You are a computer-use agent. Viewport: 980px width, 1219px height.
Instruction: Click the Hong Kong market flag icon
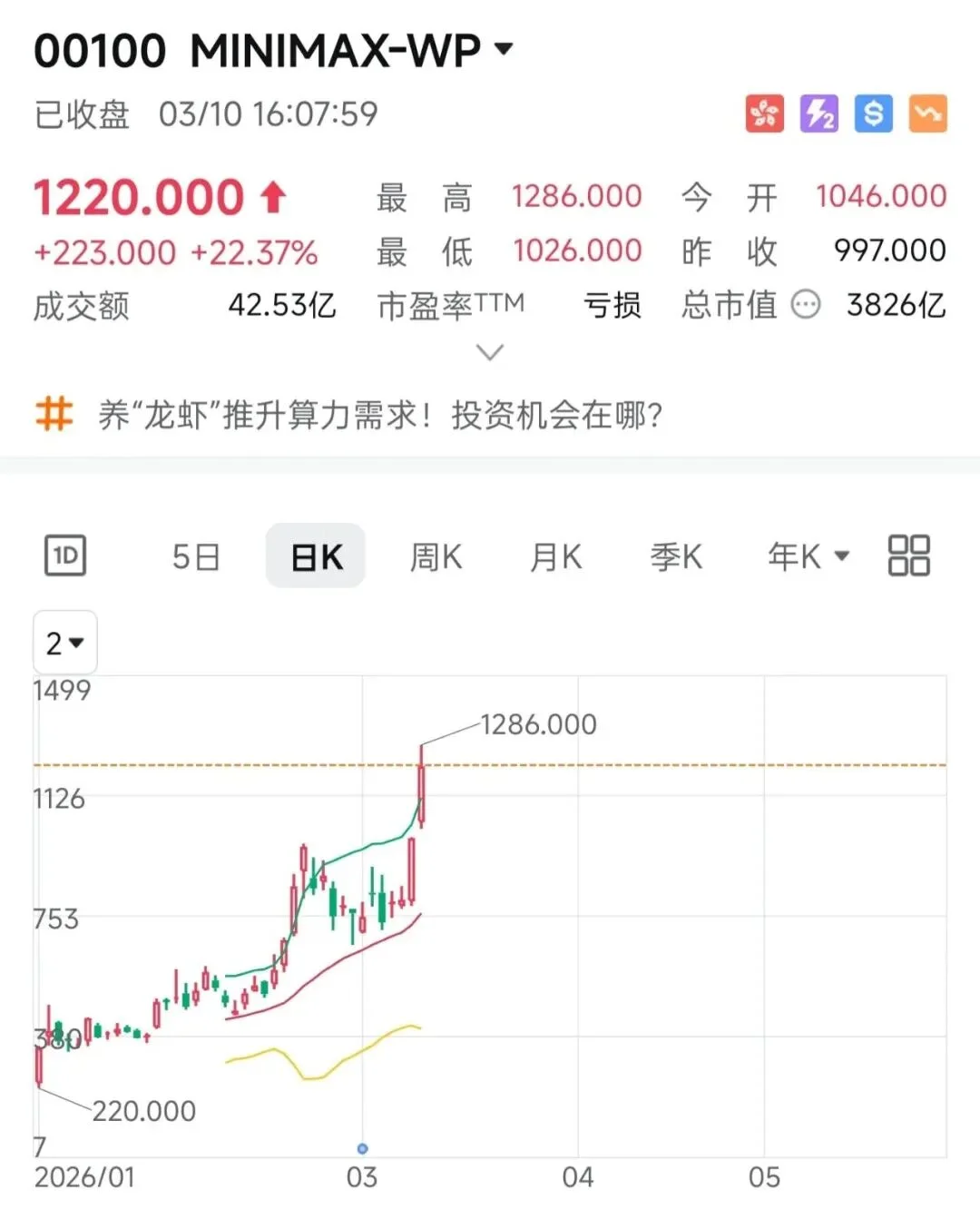(764, 113)
